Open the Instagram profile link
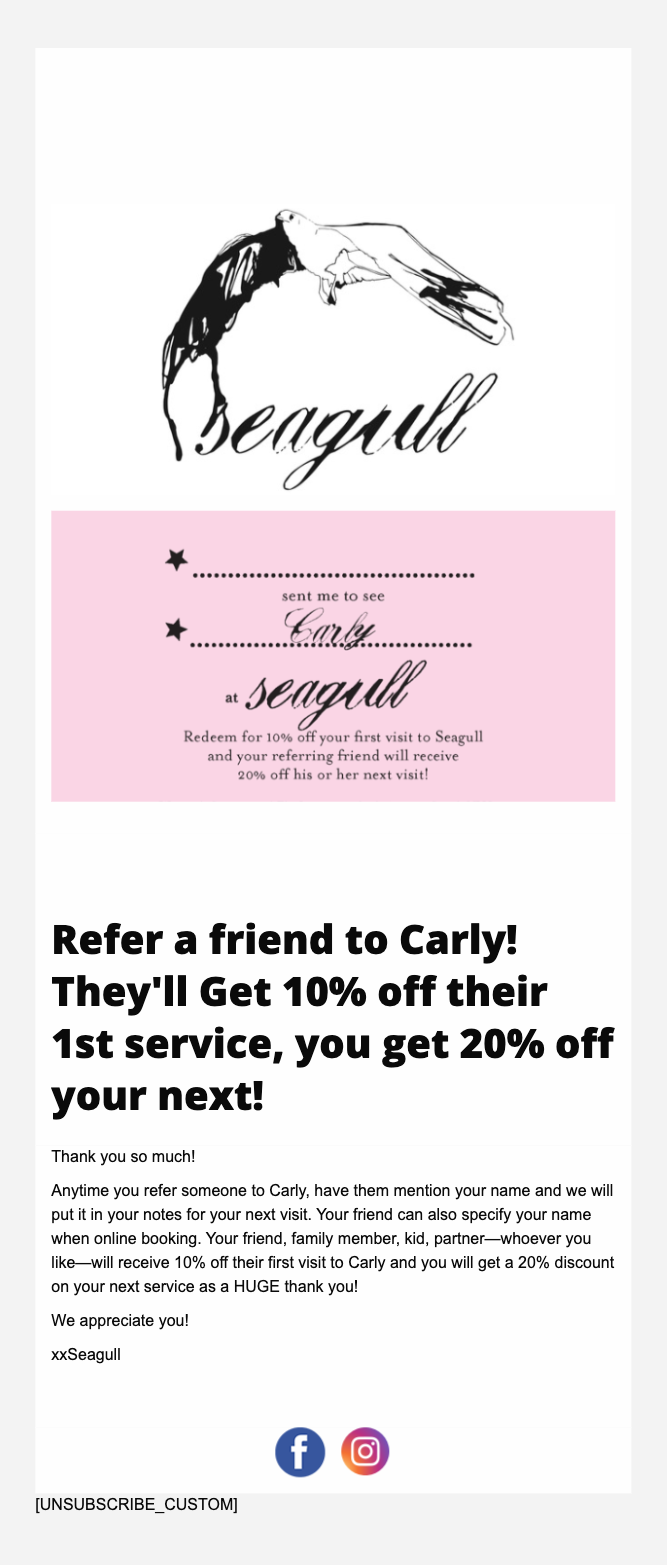667x1565 pixels. click(365, 1451)
